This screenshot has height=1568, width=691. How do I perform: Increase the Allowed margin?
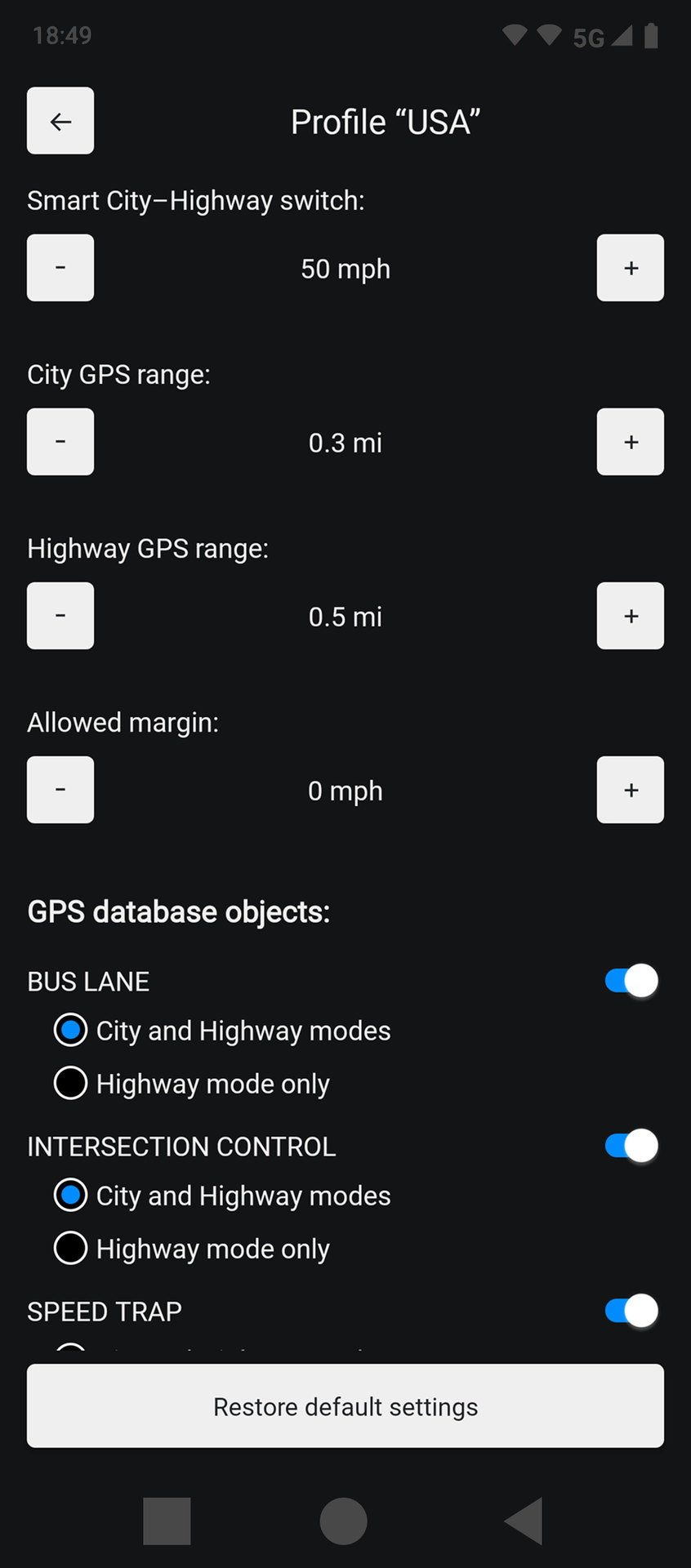point(631,790)
